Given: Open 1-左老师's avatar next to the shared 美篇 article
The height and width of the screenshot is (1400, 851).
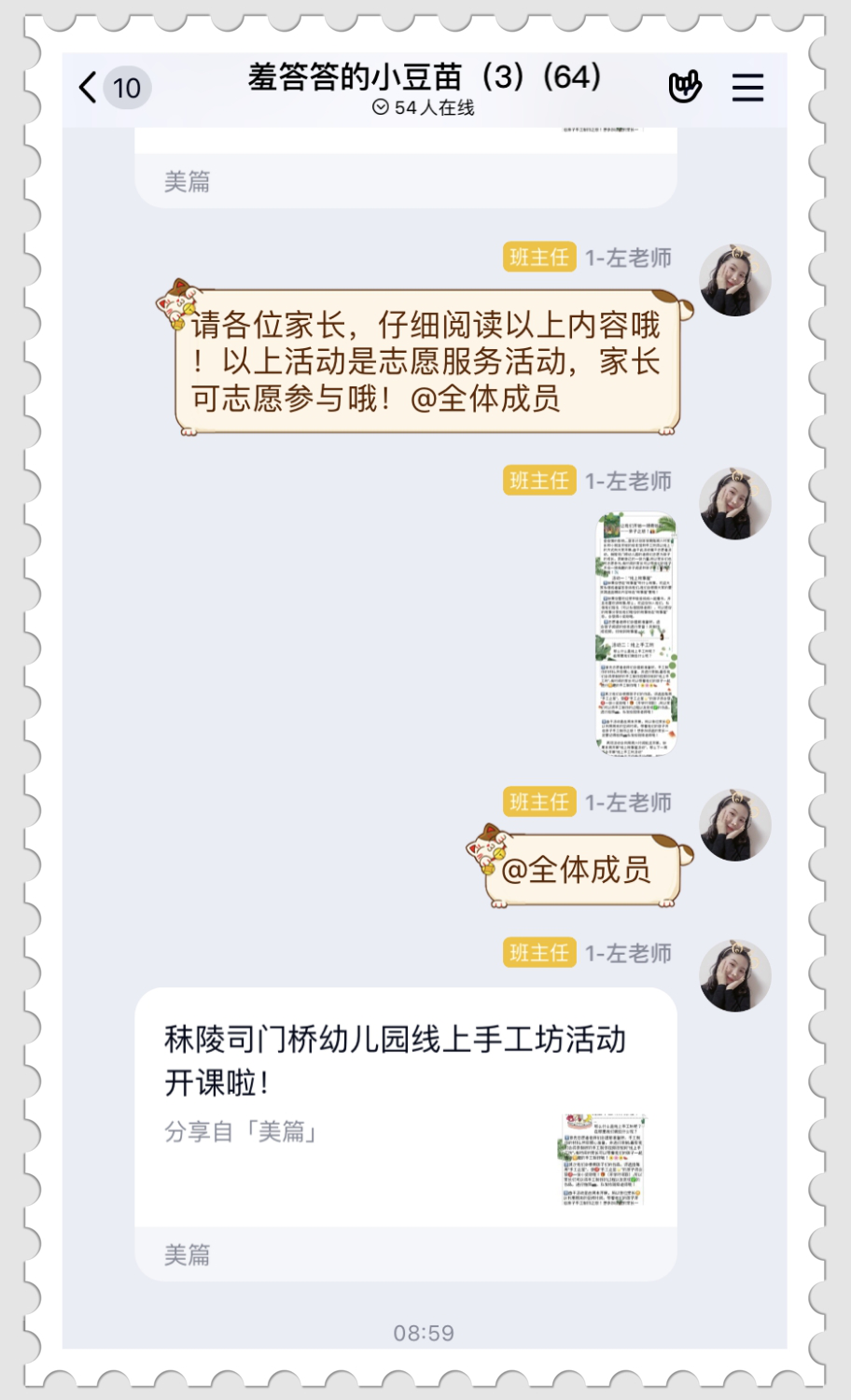Looking at the screenshot, I should tap(735, 976).
